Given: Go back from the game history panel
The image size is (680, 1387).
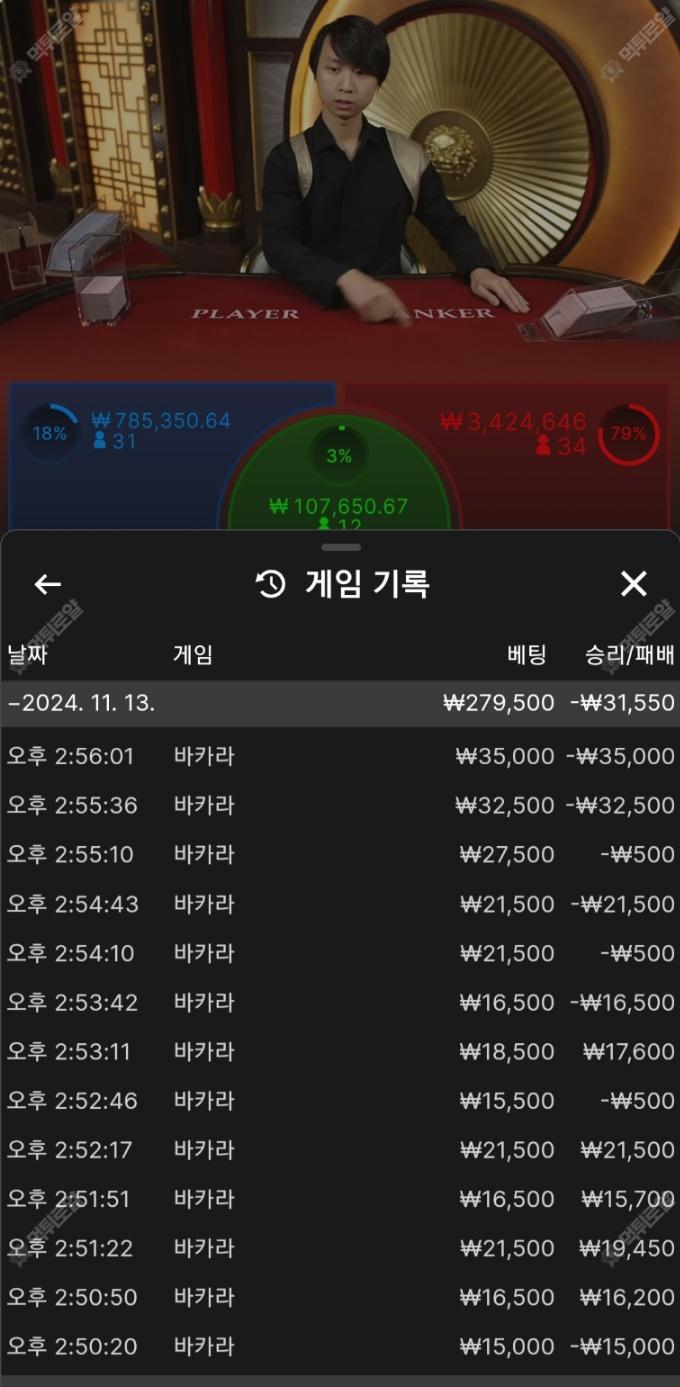Looking at the screenshot, I should point(48,585).
